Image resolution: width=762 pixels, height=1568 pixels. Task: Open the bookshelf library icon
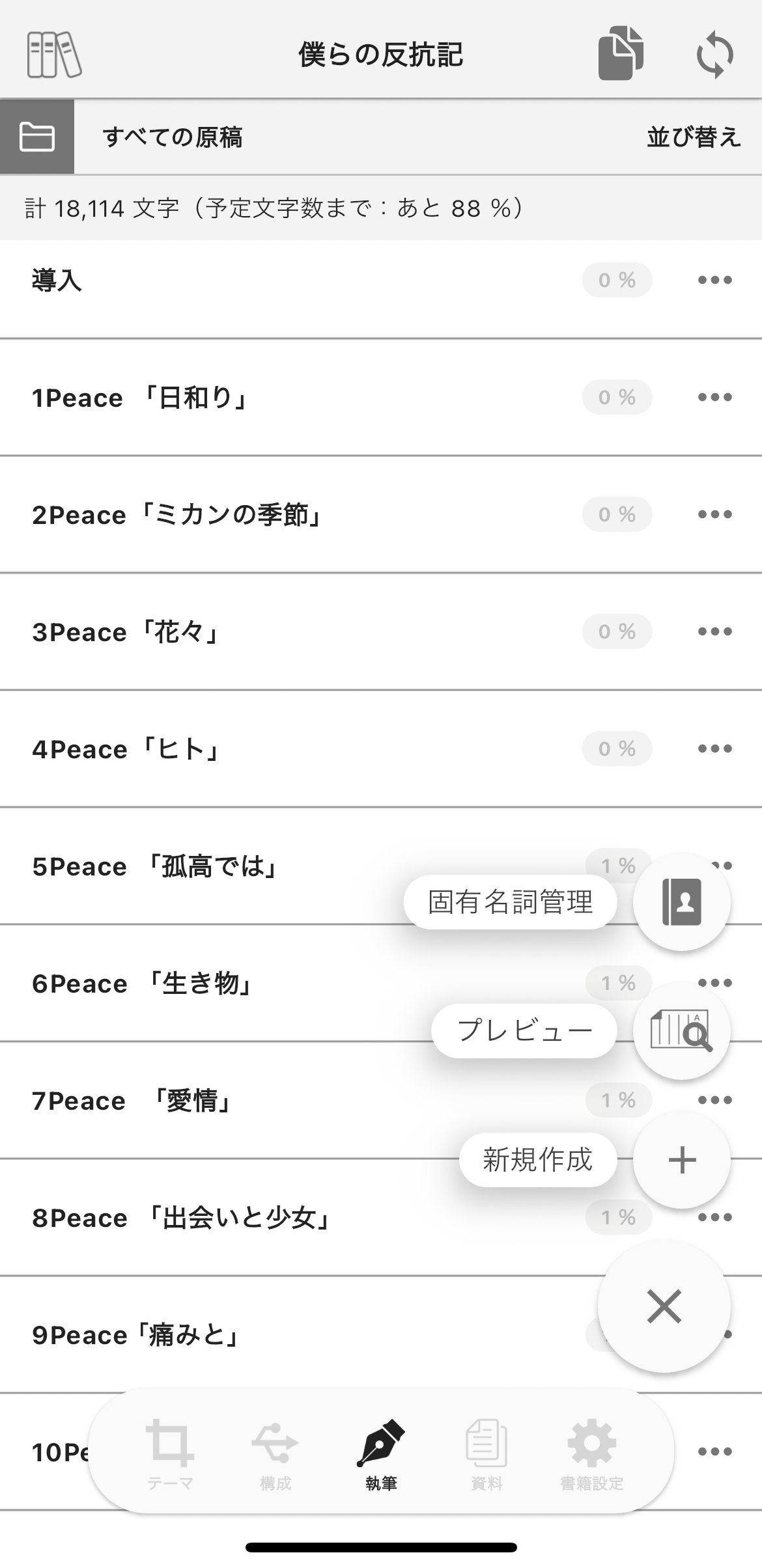point(54,55)
